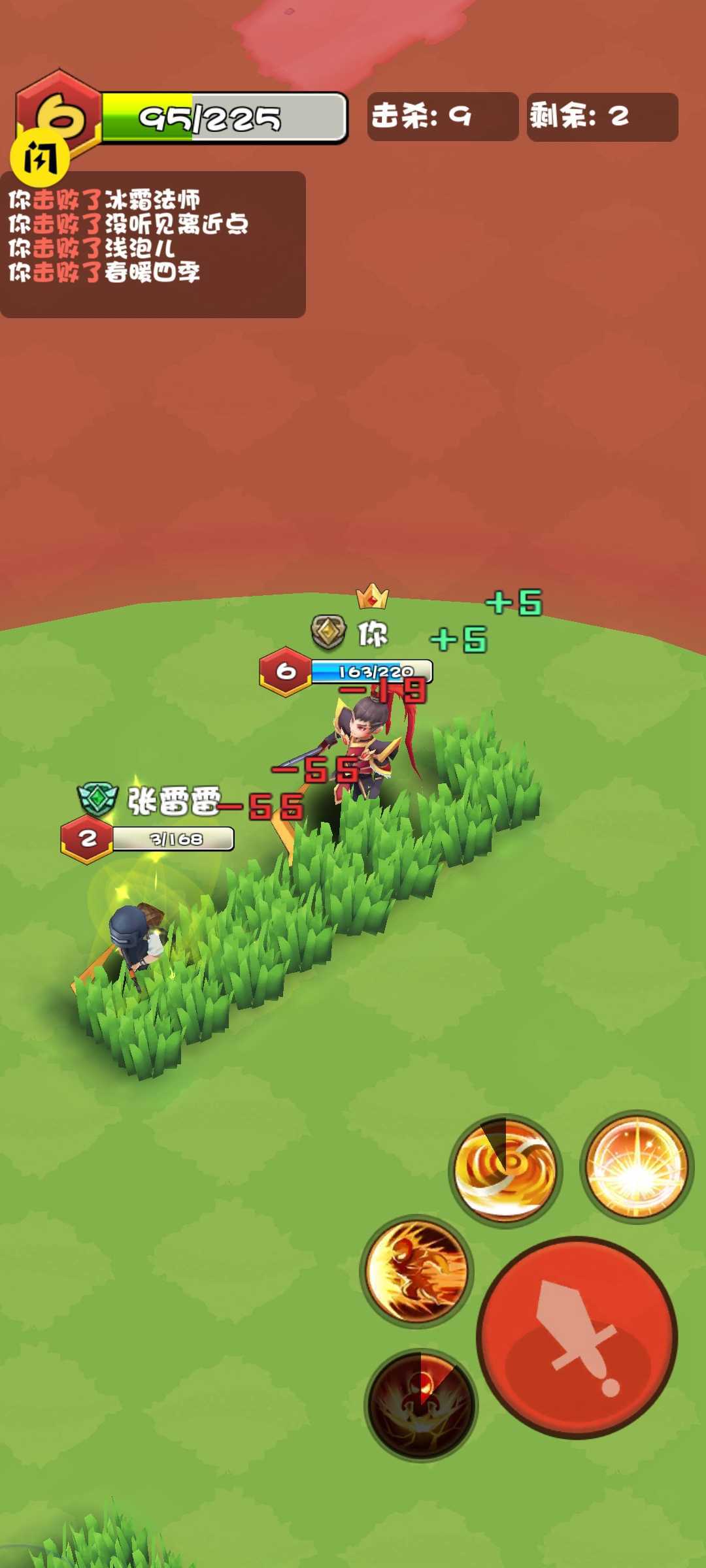Activate the bright starburst flash skill

pyautogui.click(x=637, y=1167)
